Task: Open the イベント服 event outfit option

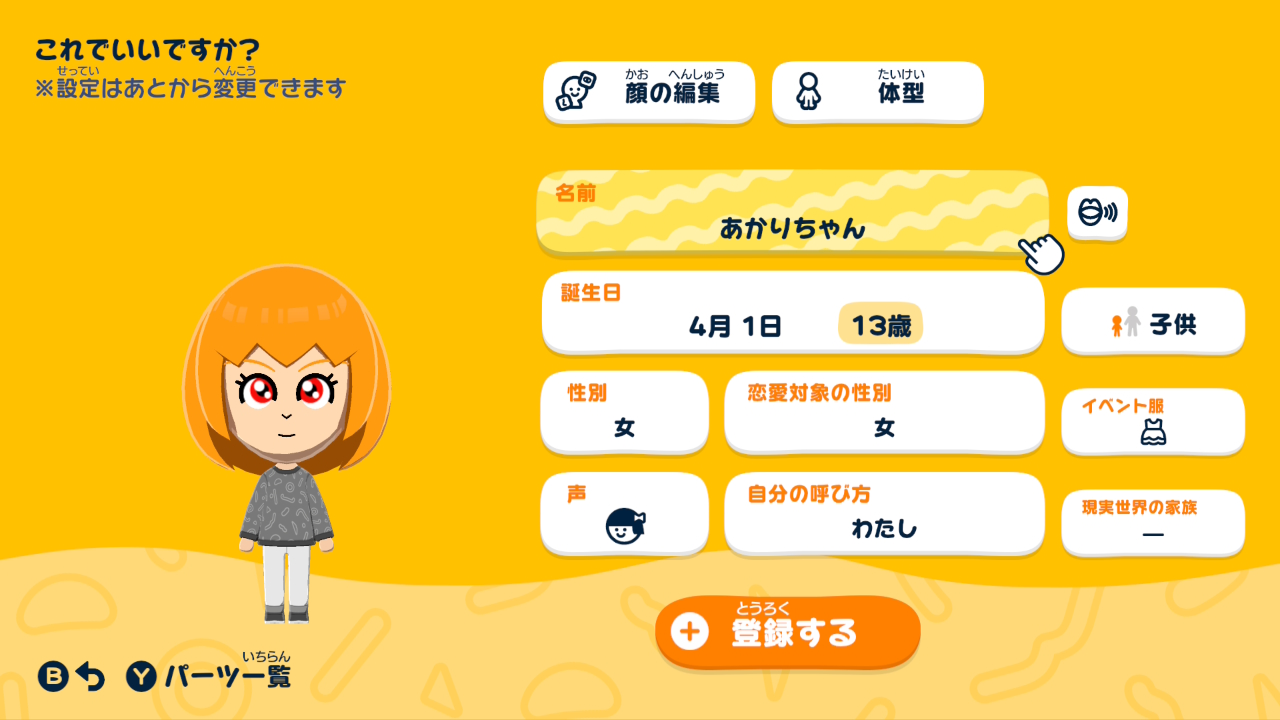Action: pyautogui.click(x=1153, y=420)
